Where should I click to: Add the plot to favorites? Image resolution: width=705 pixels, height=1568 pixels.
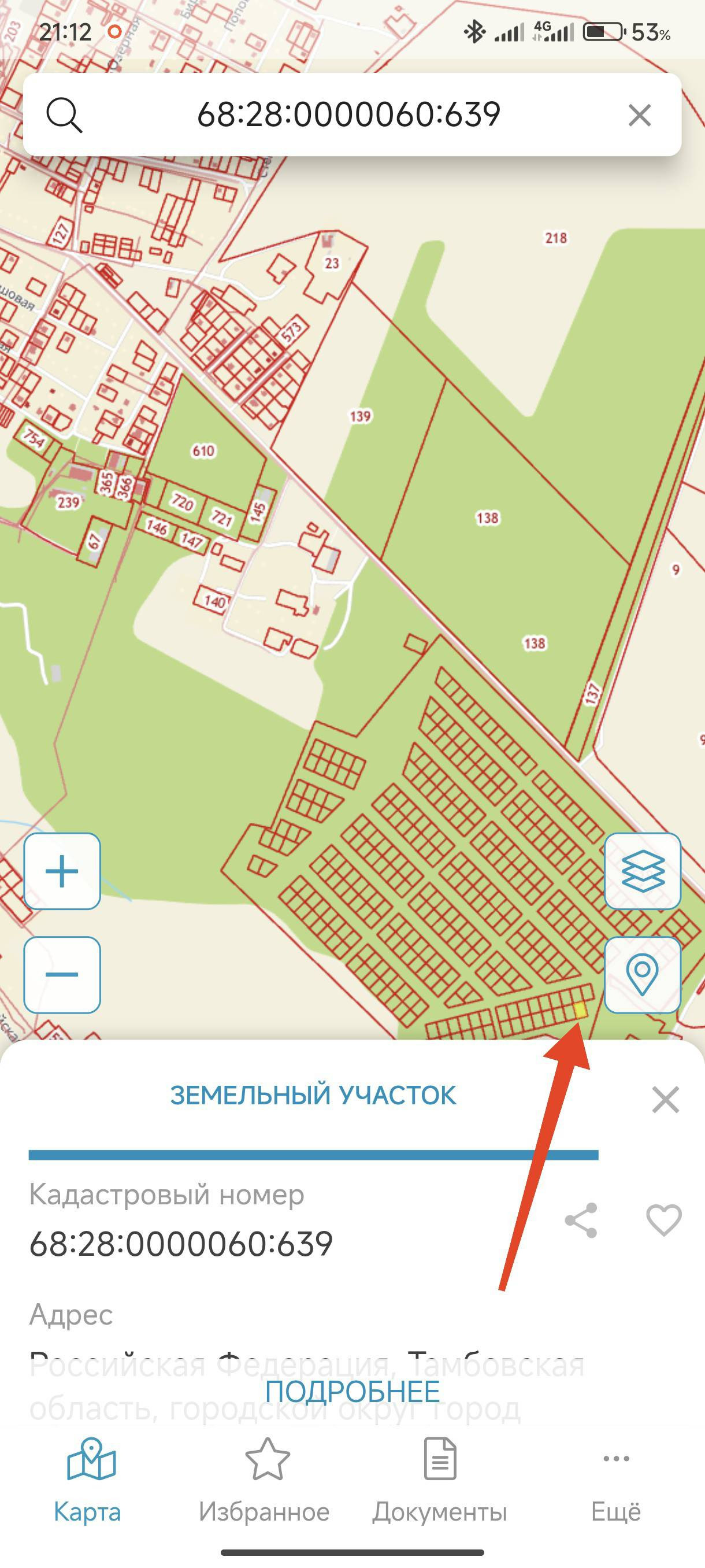663,1220
